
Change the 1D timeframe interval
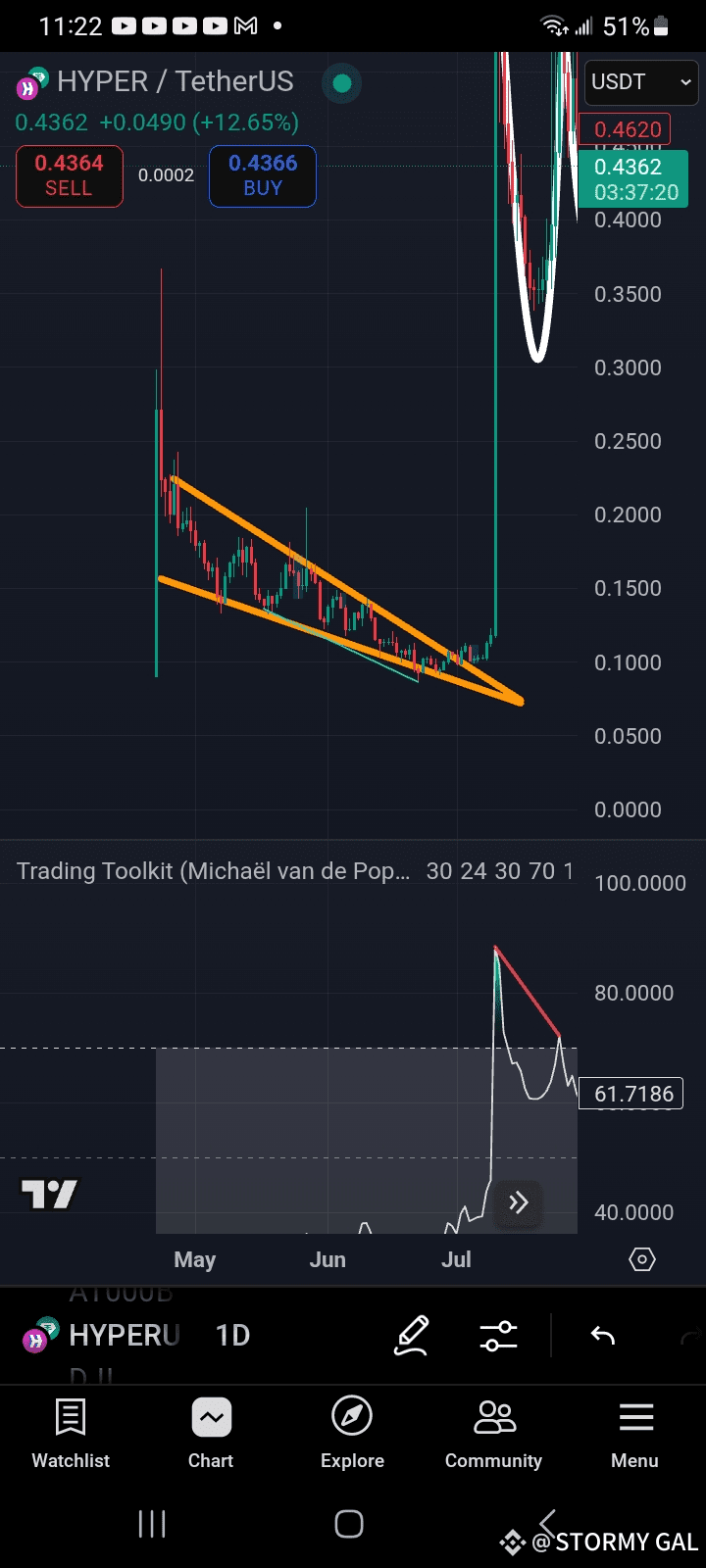(x=232, y=1335)
